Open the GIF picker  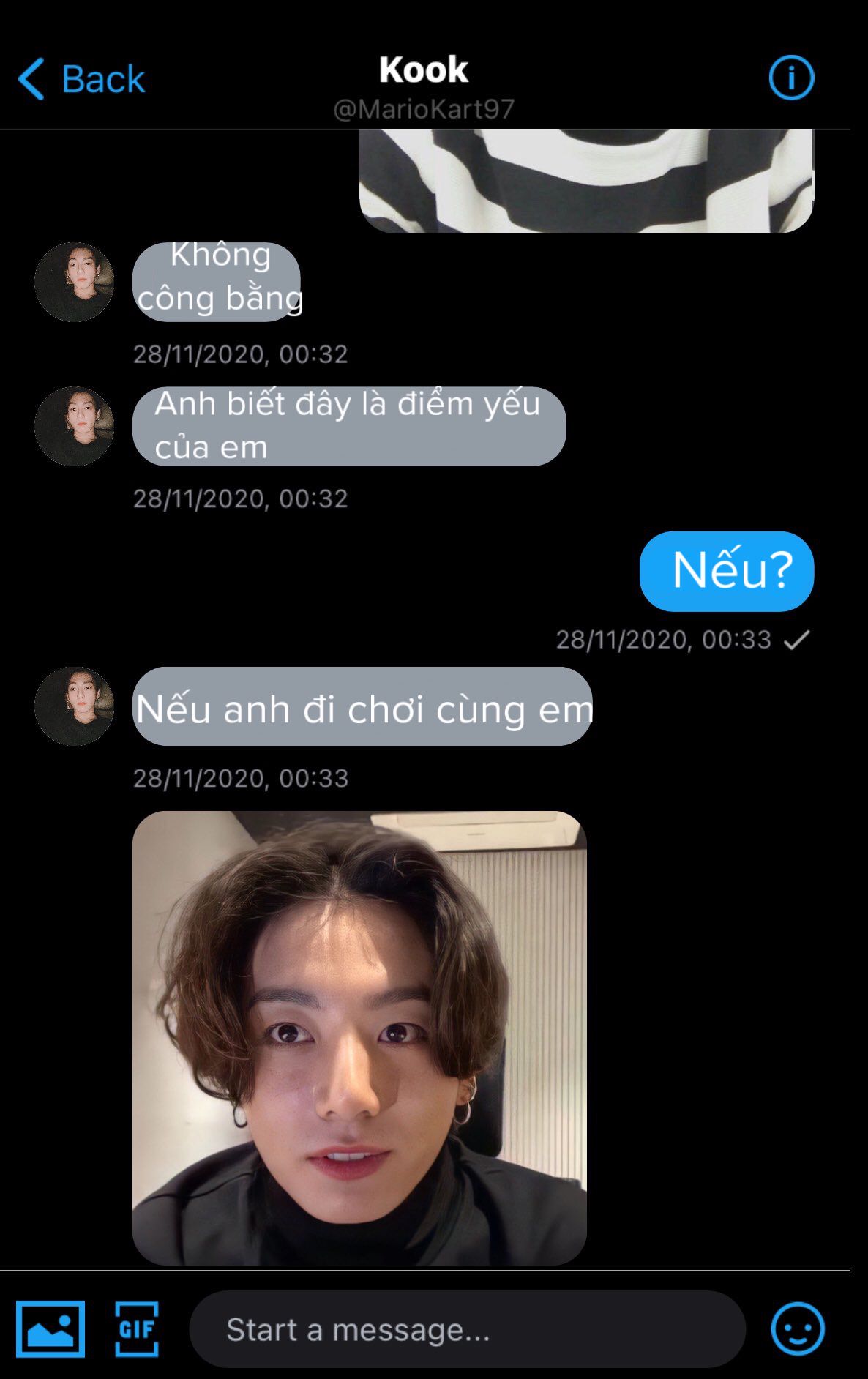pos(137,1328)
